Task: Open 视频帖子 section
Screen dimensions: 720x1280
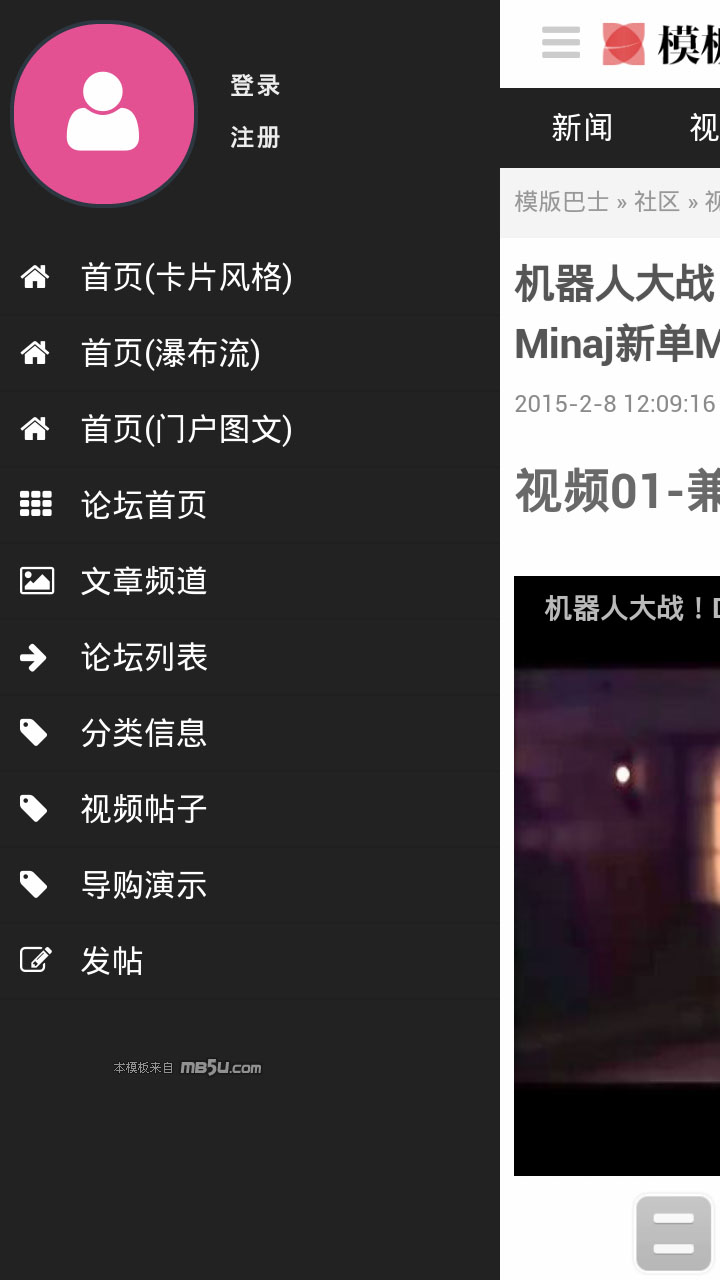Action: [x=143, y=809]
